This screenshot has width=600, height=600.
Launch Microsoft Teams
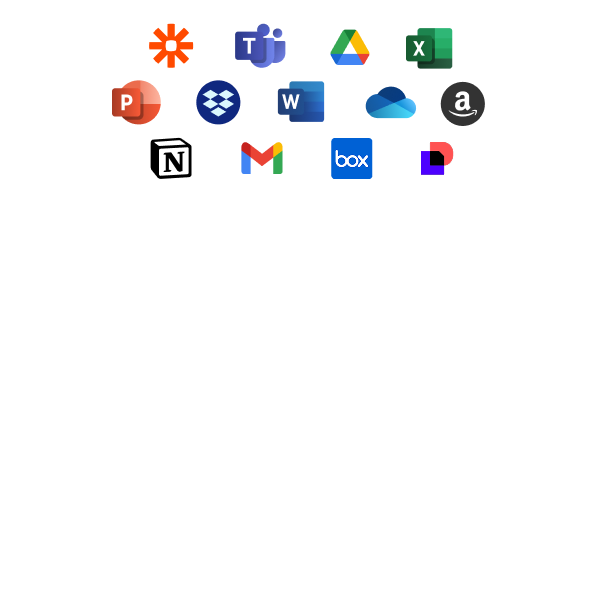point(260,46)
